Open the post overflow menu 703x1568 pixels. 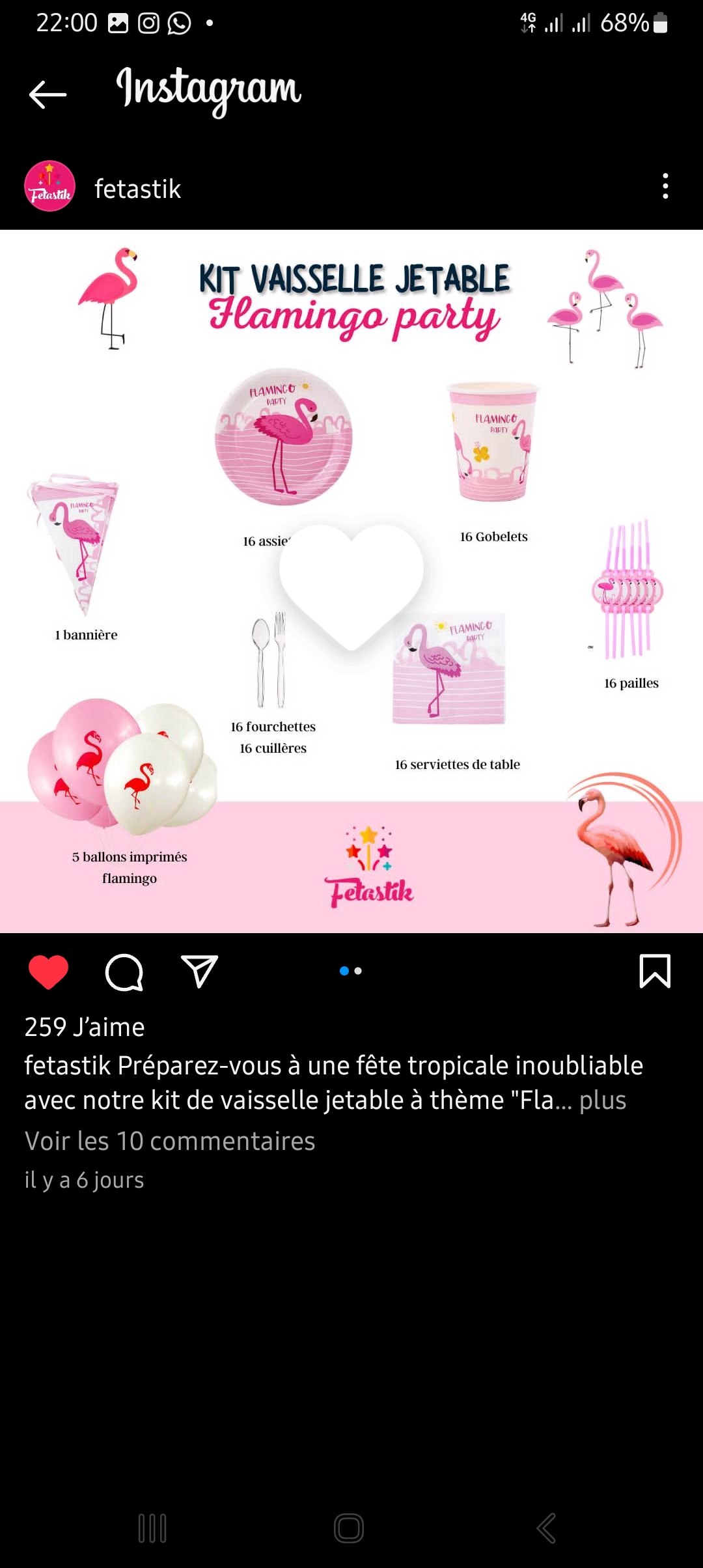(665, 186)
